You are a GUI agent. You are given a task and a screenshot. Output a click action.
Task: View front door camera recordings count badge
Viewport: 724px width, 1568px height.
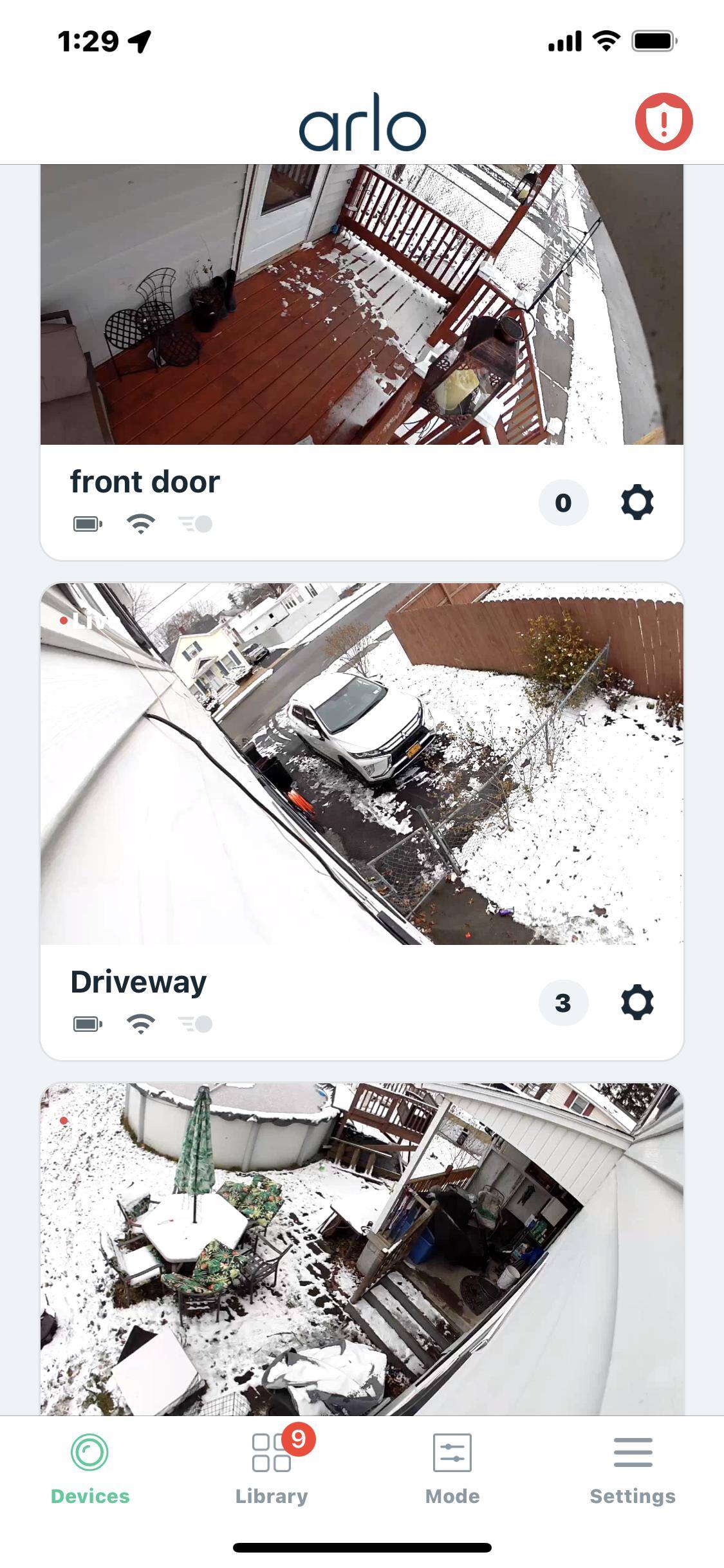[563, 503]
